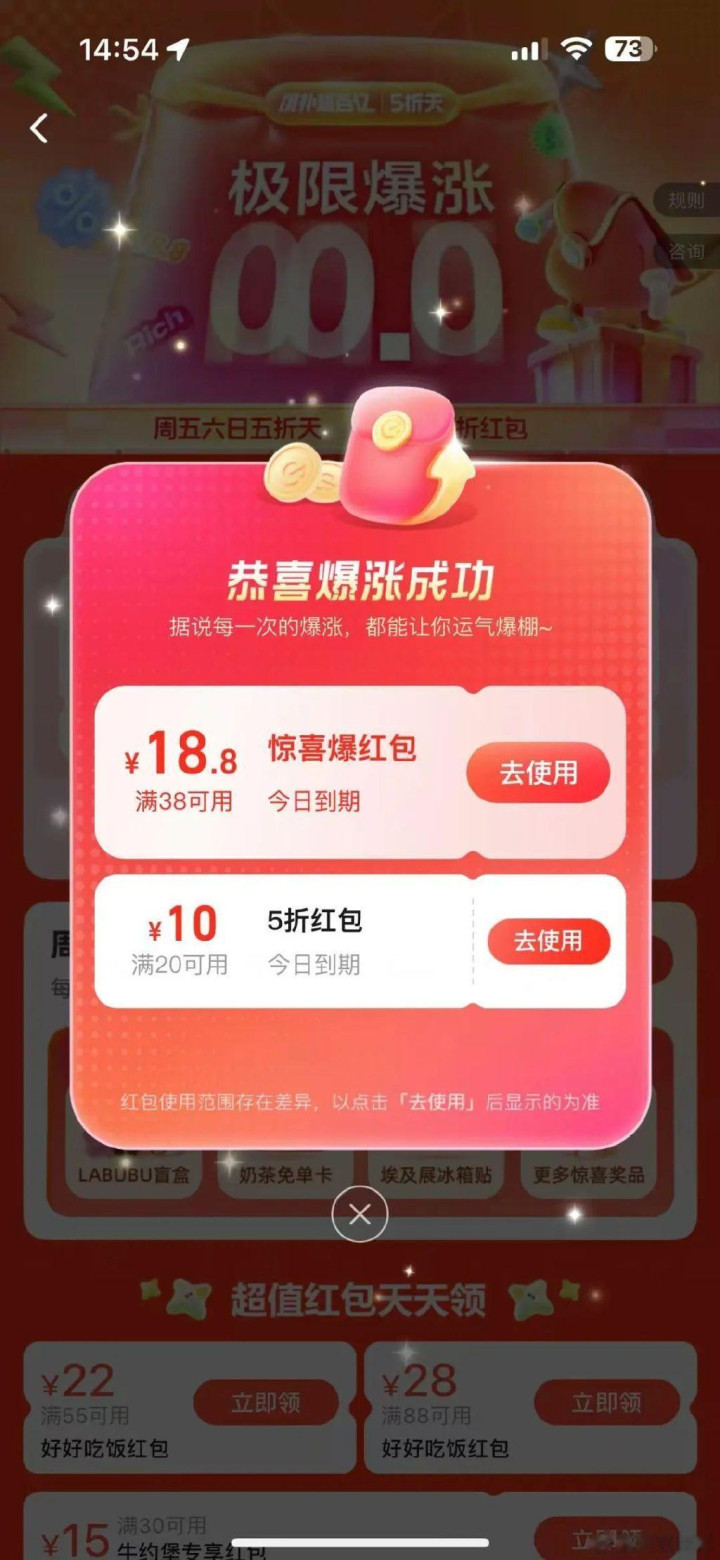The image size is (720, 1560).
Task: Close the 恭喜爆涨成功 popup
Action: pyautogui.click(x=360, y=1214)
